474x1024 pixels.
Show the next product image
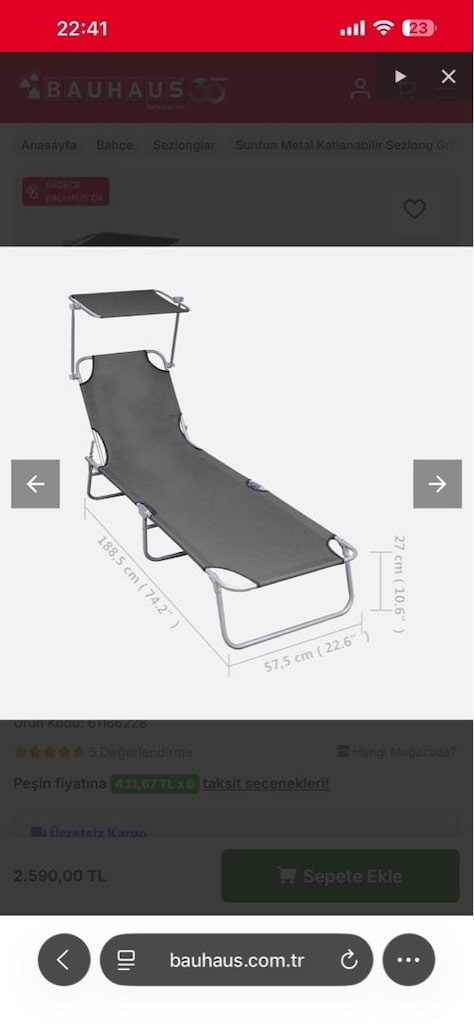tap(437, 484)
